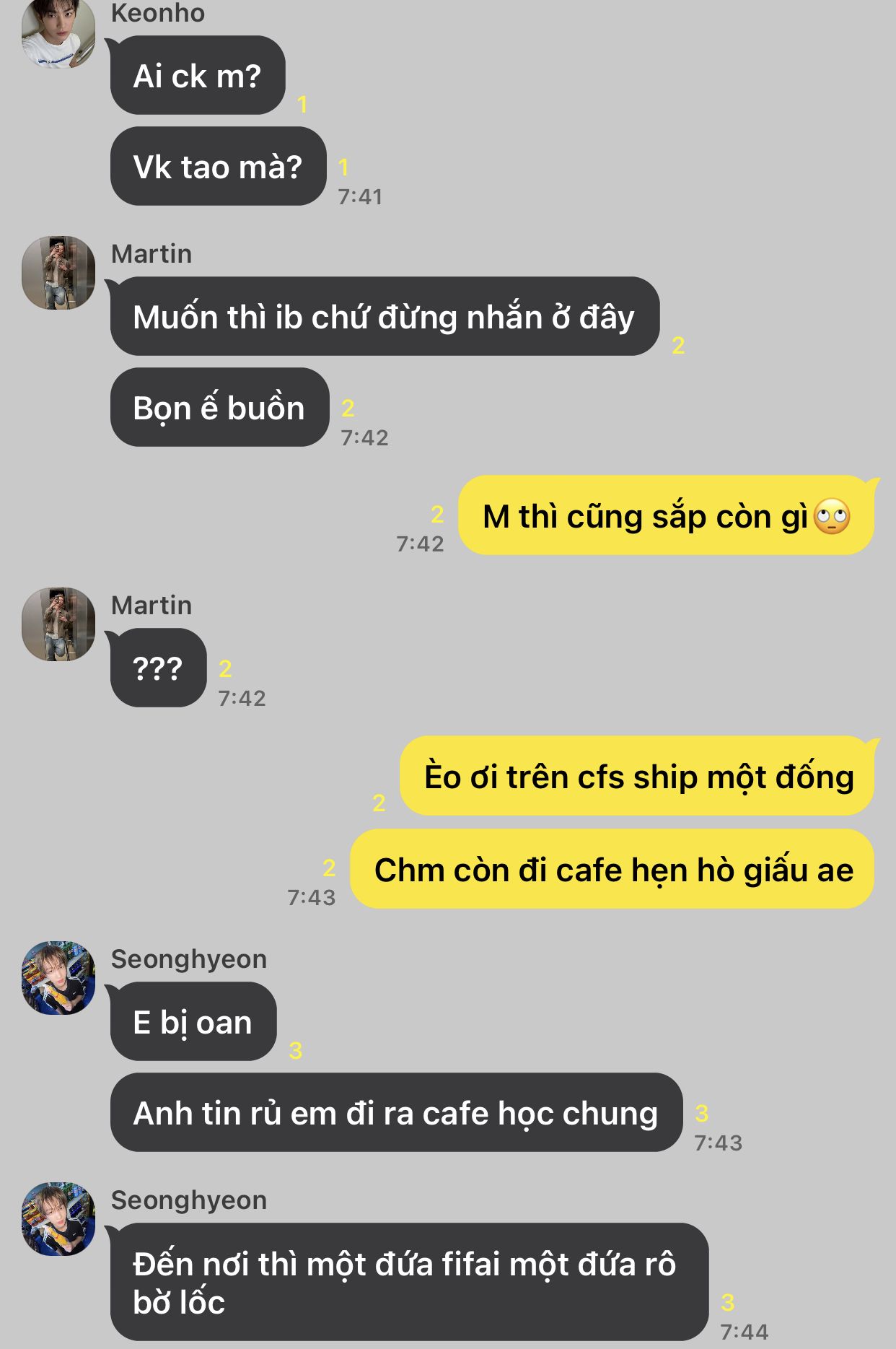
Task: Open Seonghyeon's avatar beside the 'Đến nơi thì' message
Action: pyautogui.click(x=58, y=1219)
